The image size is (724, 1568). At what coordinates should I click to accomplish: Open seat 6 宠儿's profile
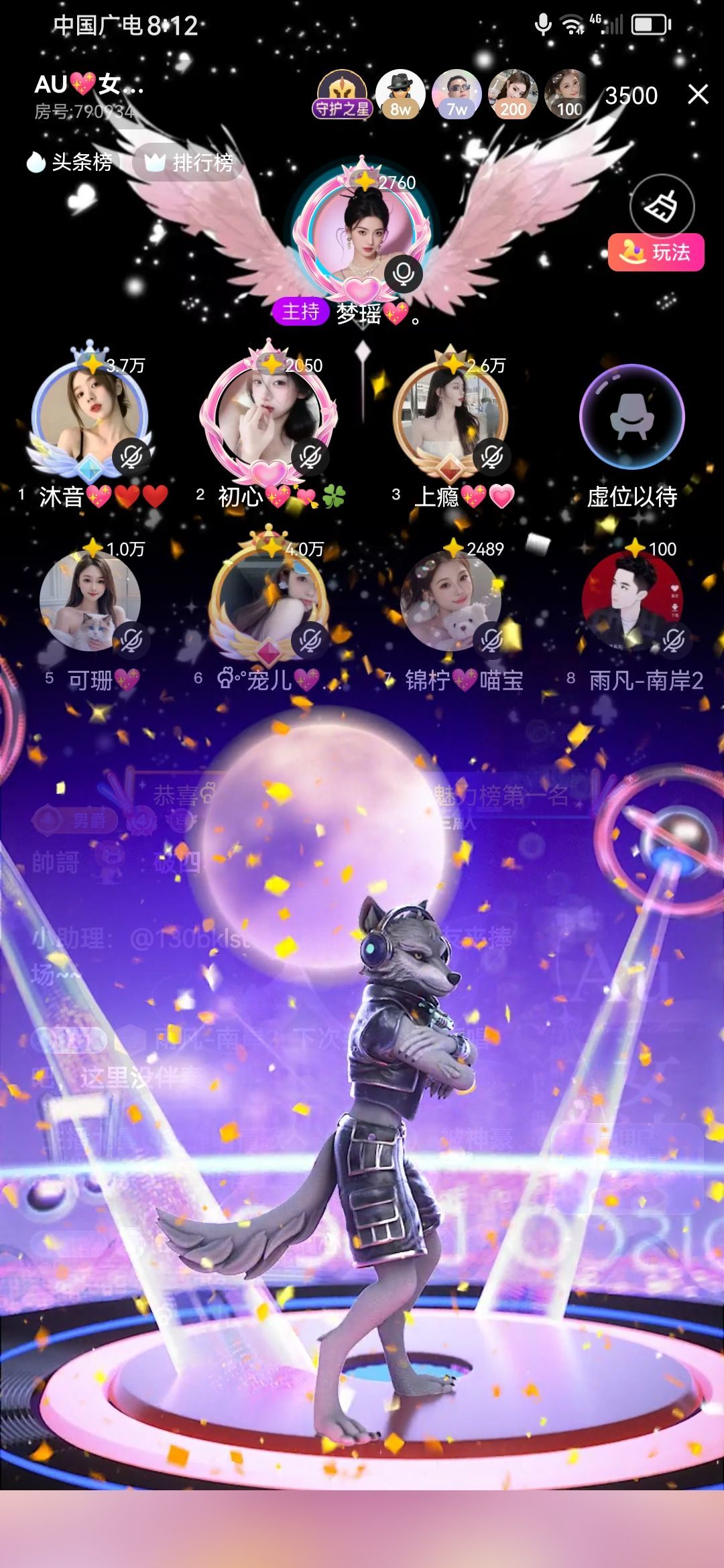[268, 601]
